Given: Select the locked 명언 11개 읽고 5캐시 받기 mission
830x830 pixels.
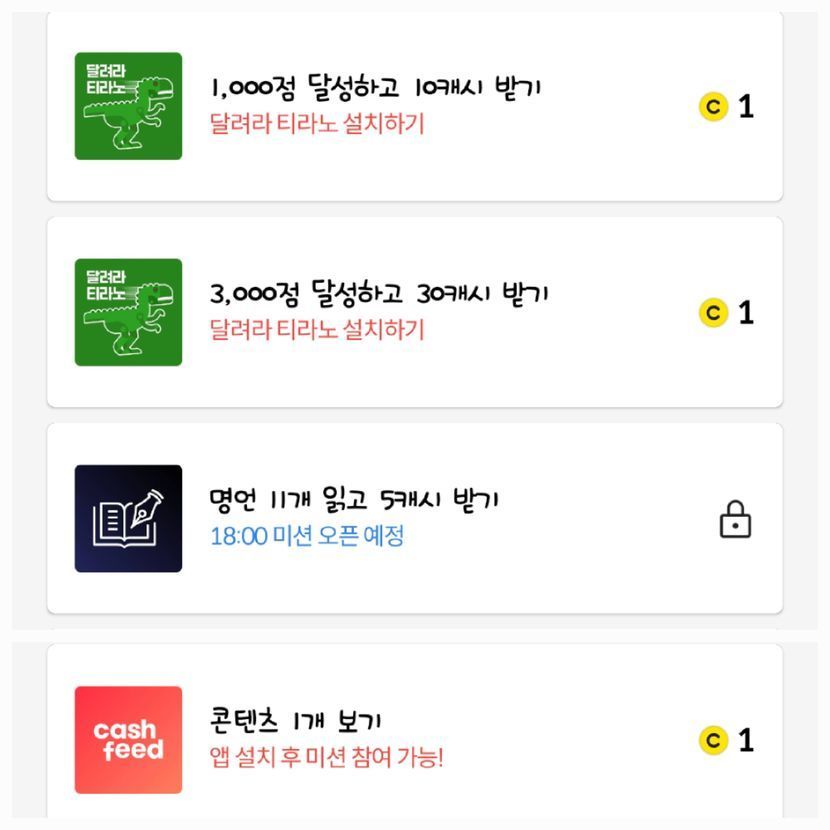Looking at the screenshot, I should (414, 518).
